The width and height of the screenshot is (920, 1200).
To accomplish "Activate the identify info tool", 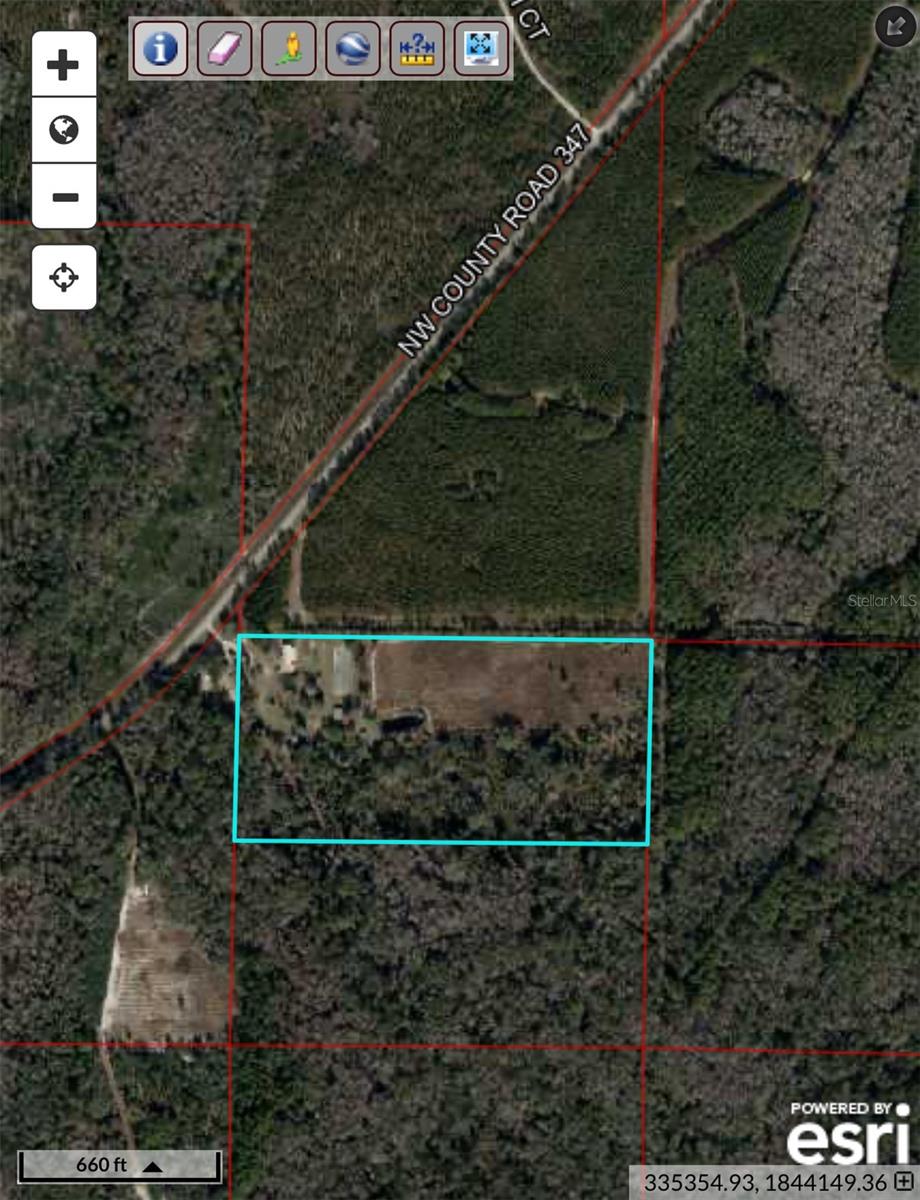I will pos(160,48).
